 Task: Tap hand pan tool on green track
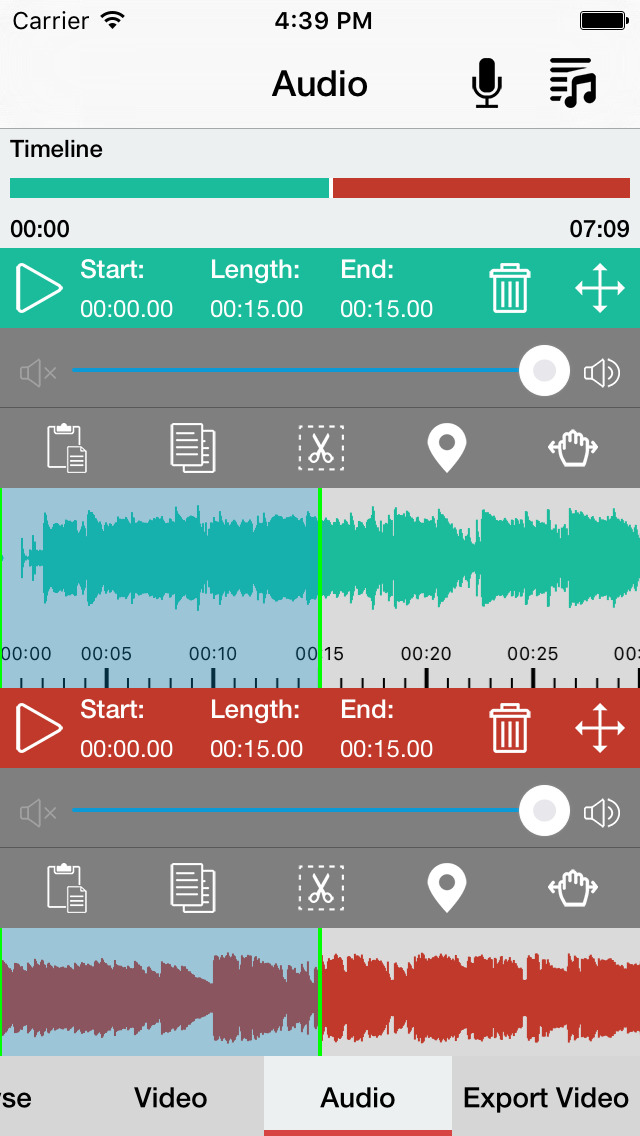point(573,448)
